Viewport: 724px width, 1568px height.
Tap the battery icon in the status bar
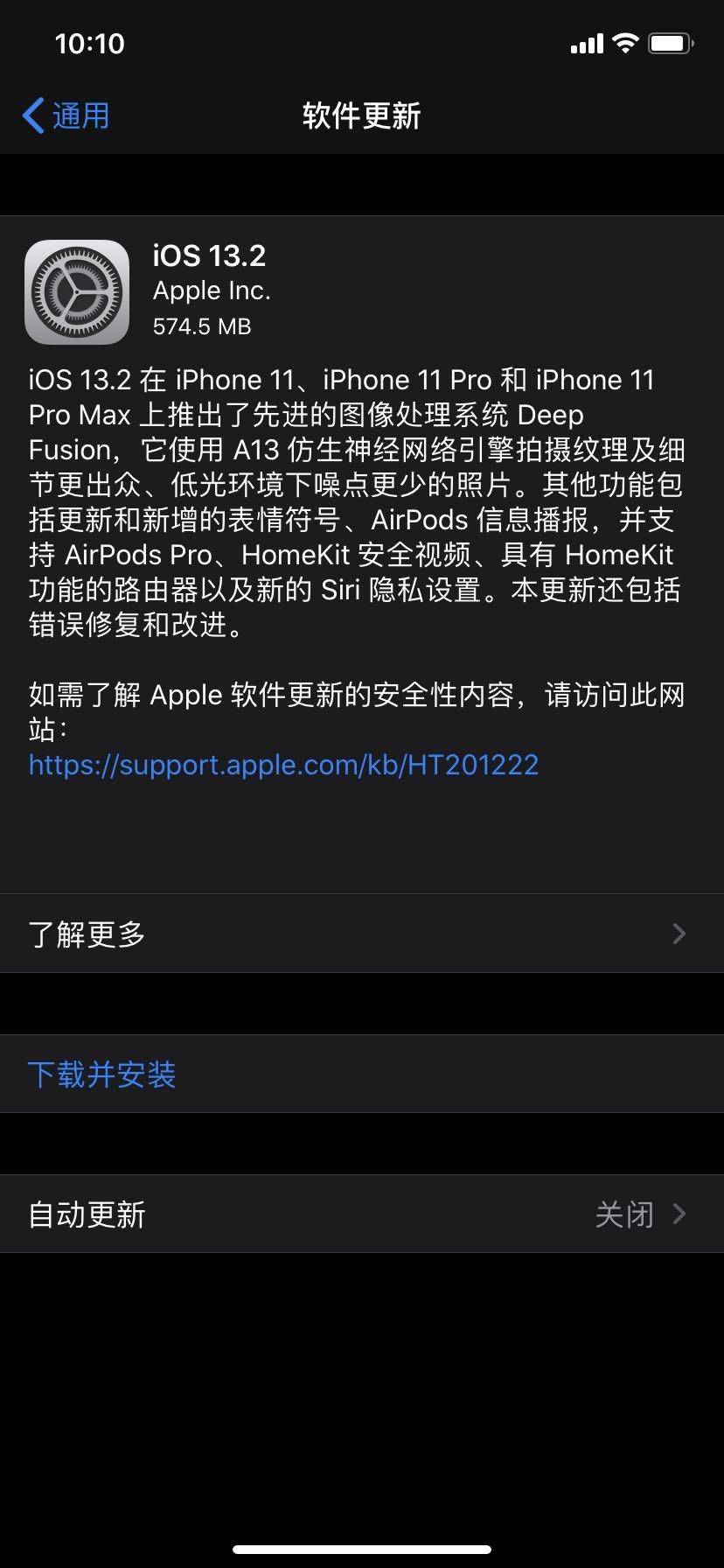tap(672, 42)
